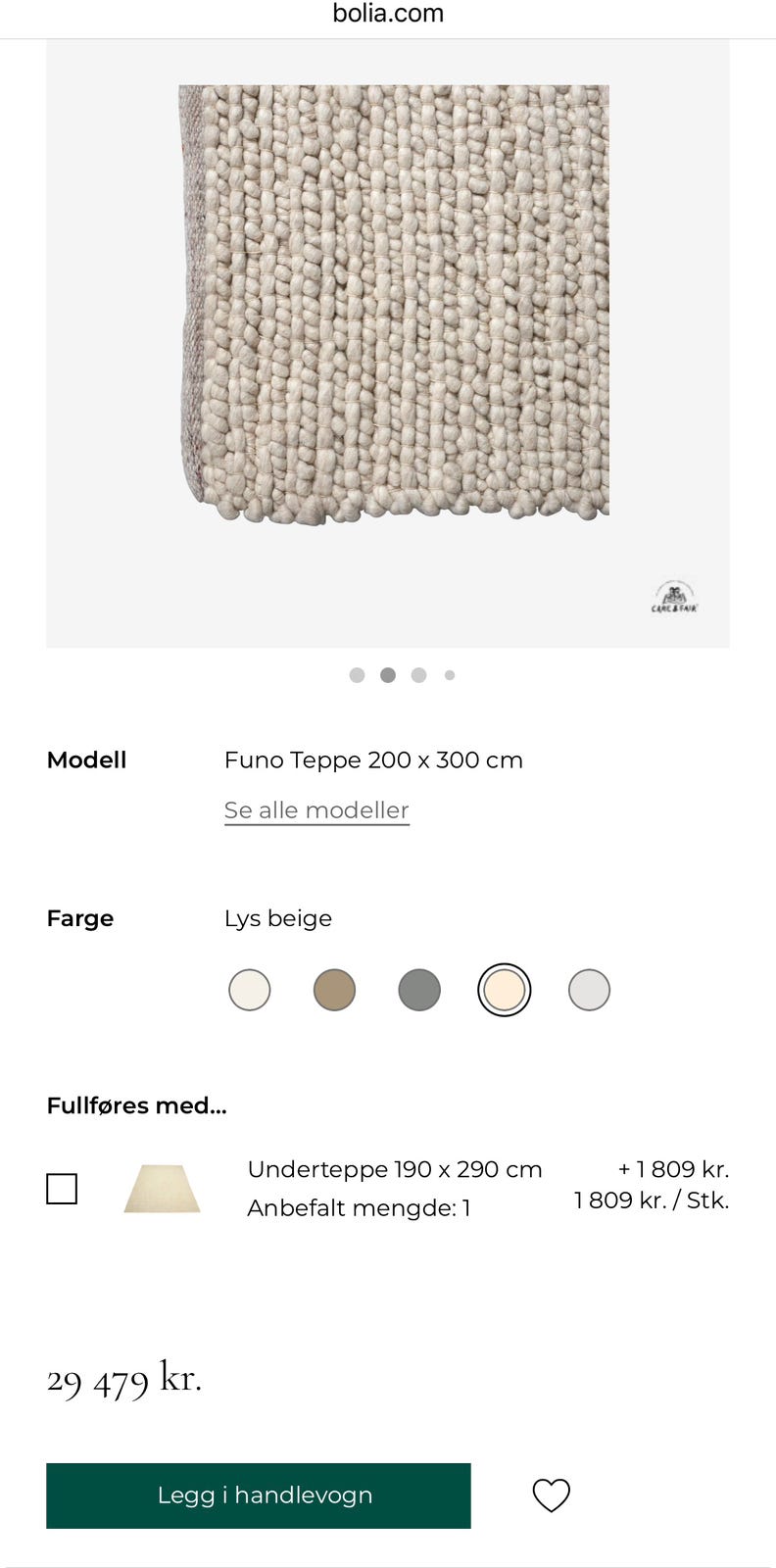Enable the Underteppe add-on checkbox

62,1188
